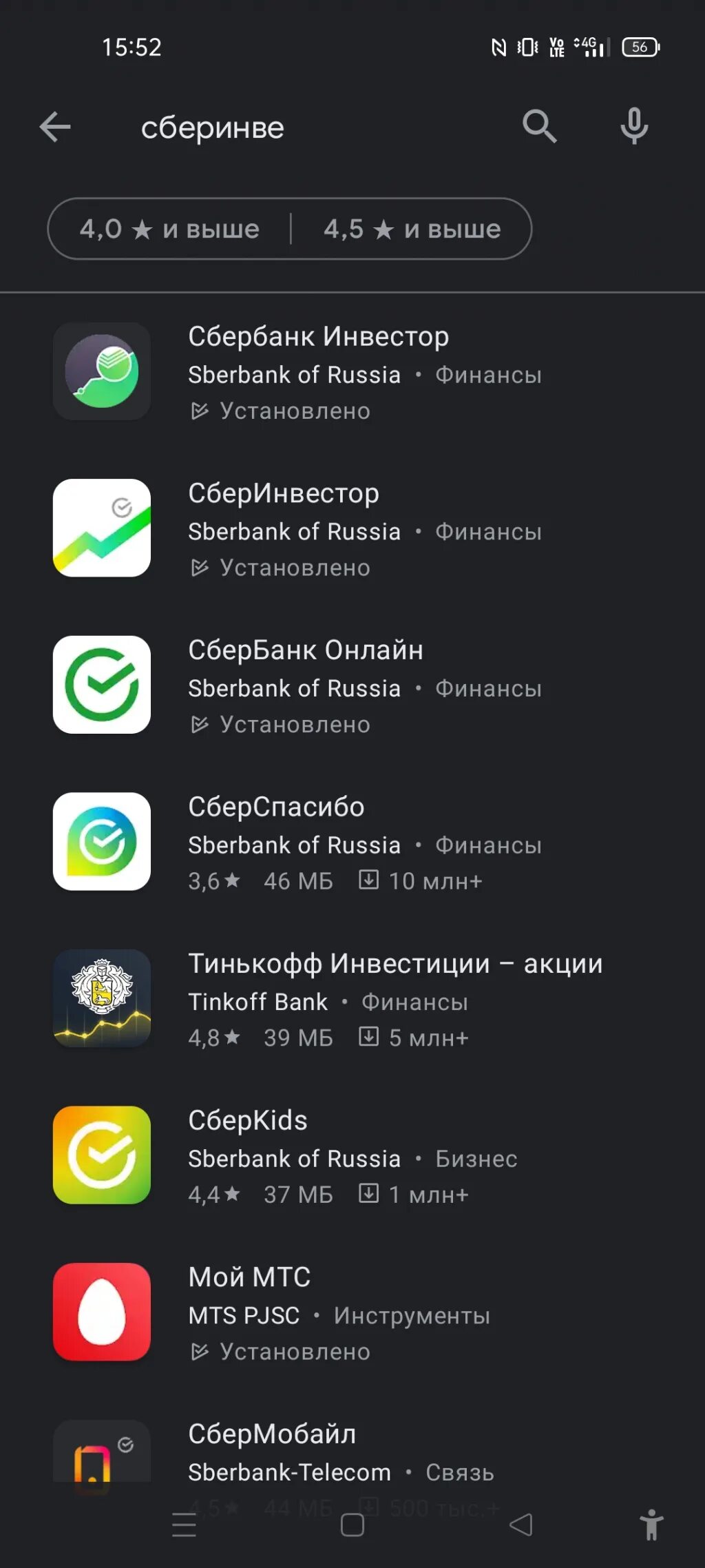Open Мой МТС app listing
The width and height of the screenshot is (705, 1568).
[352, 1312]
